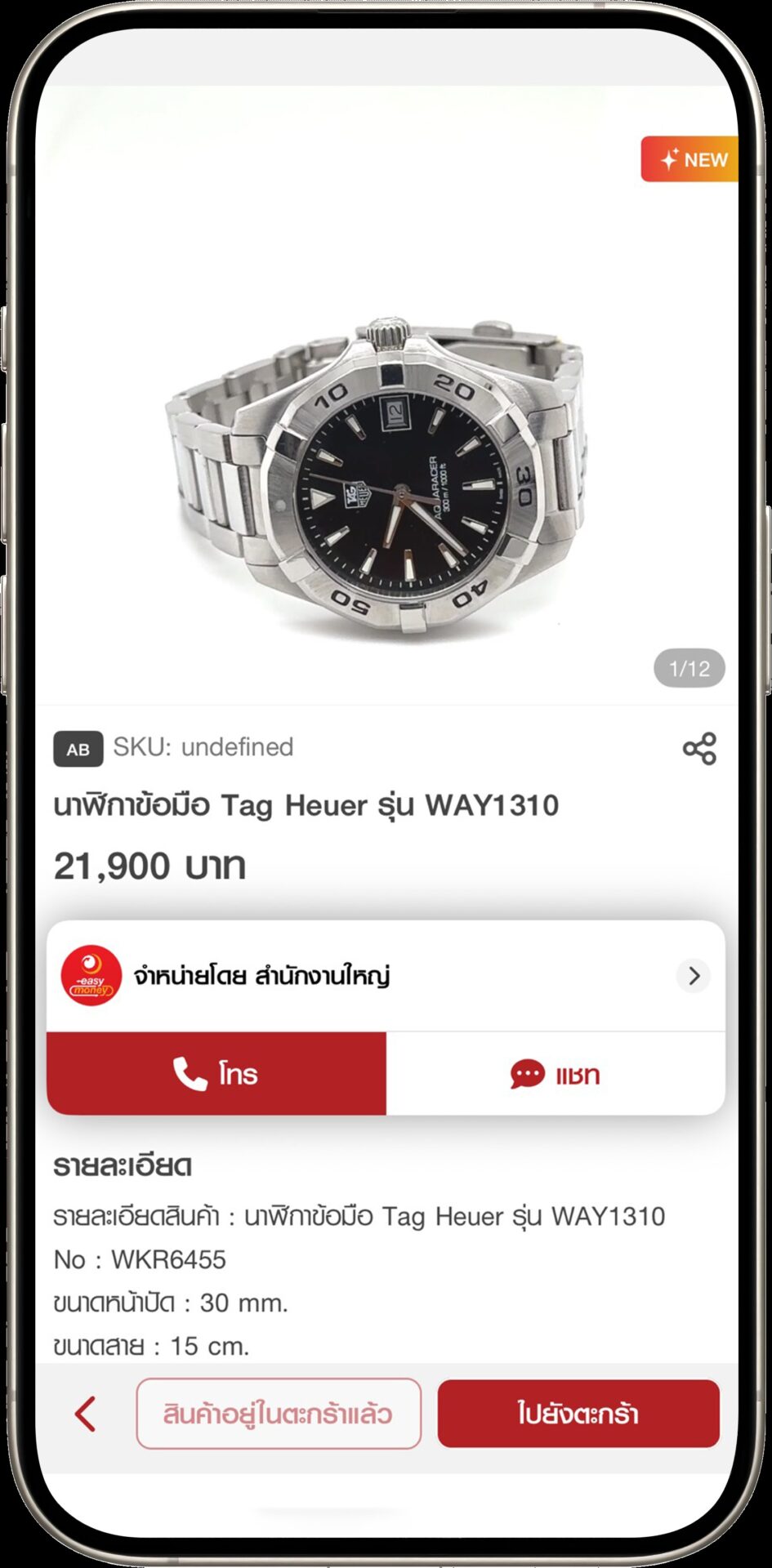Go back using the red arrow
The image size is (772, 1568).
[86, 1414]
